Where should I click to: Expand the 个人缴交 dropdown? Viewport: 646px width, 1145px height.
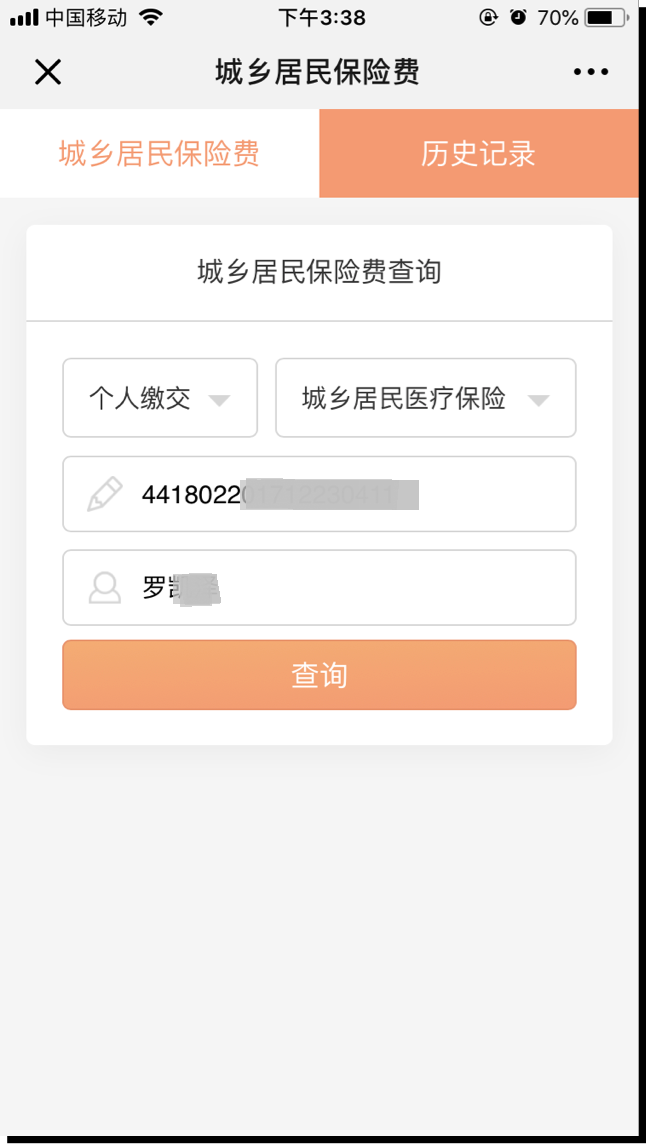point(160,398)
